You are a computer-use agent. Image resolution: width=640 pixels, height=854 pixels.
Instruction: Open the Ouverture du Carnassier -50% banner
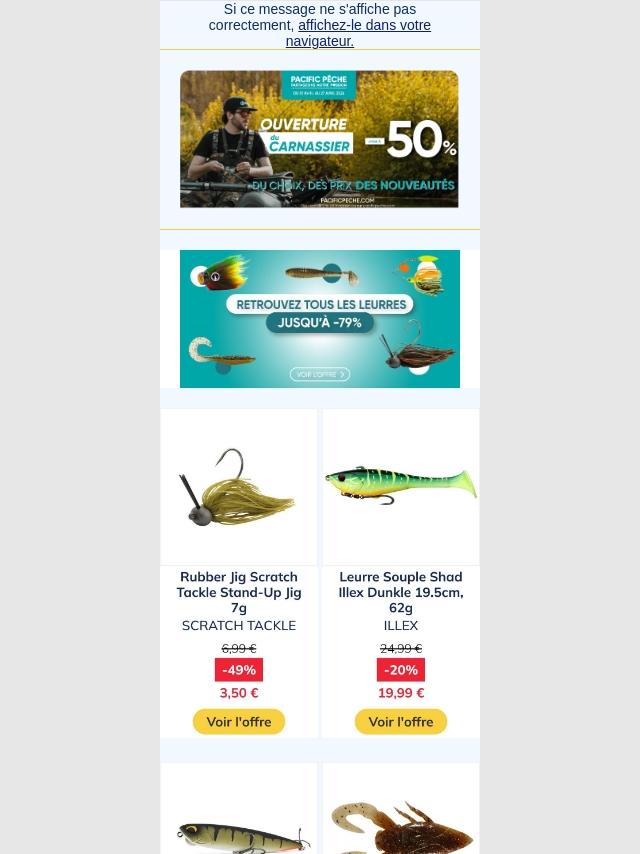pos(319,139)
